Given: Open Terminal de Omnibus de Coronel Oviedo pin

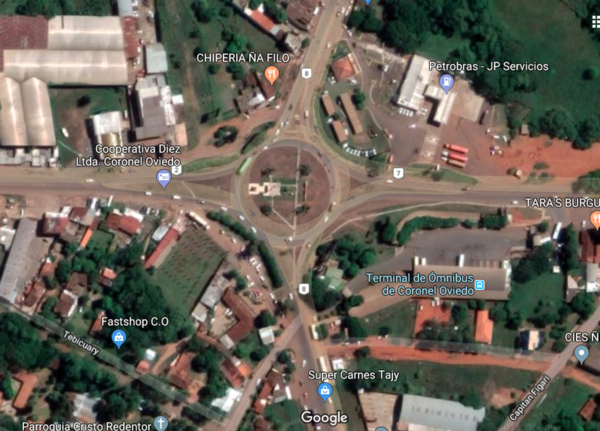Looking at the screenshot, I should tap(480, 285).
